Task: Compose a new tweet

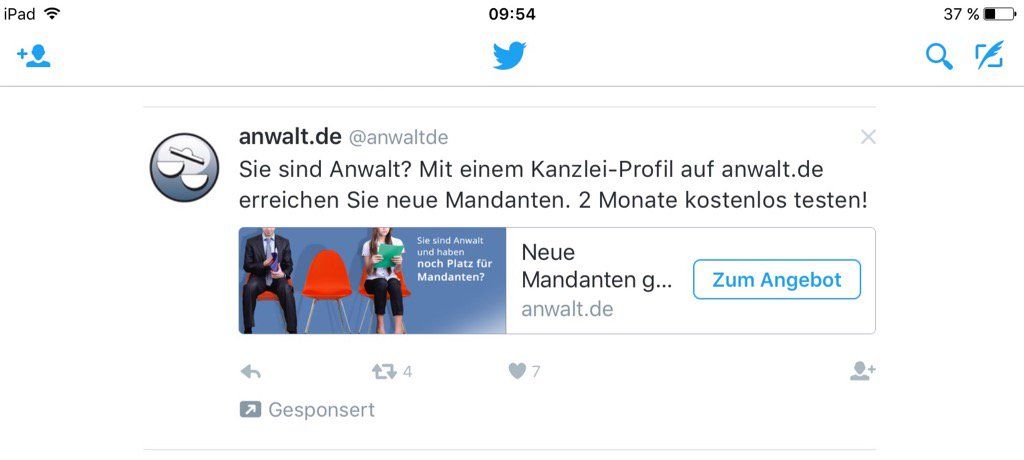Action: (989, 56)
